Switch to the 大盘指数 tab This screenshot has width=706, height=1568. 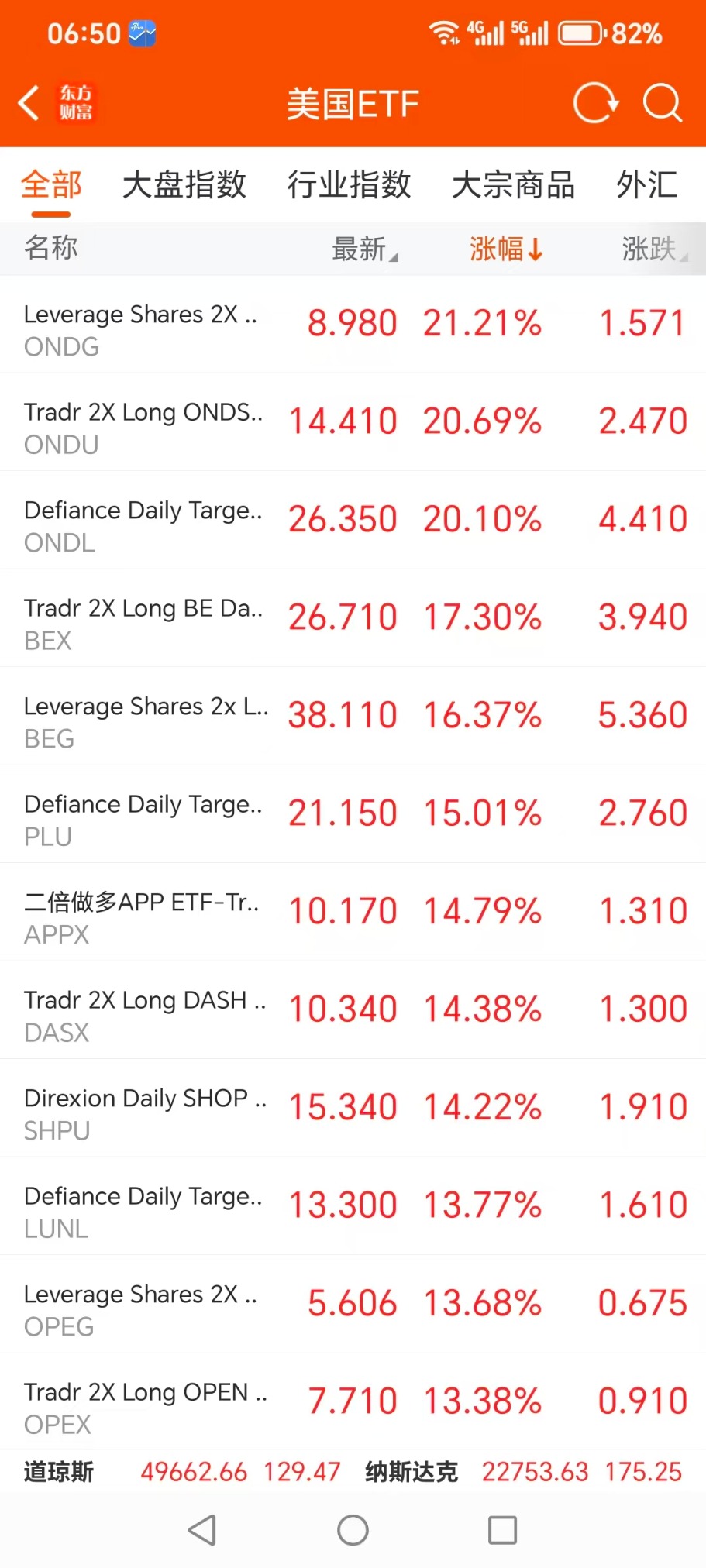coord(184,185)
